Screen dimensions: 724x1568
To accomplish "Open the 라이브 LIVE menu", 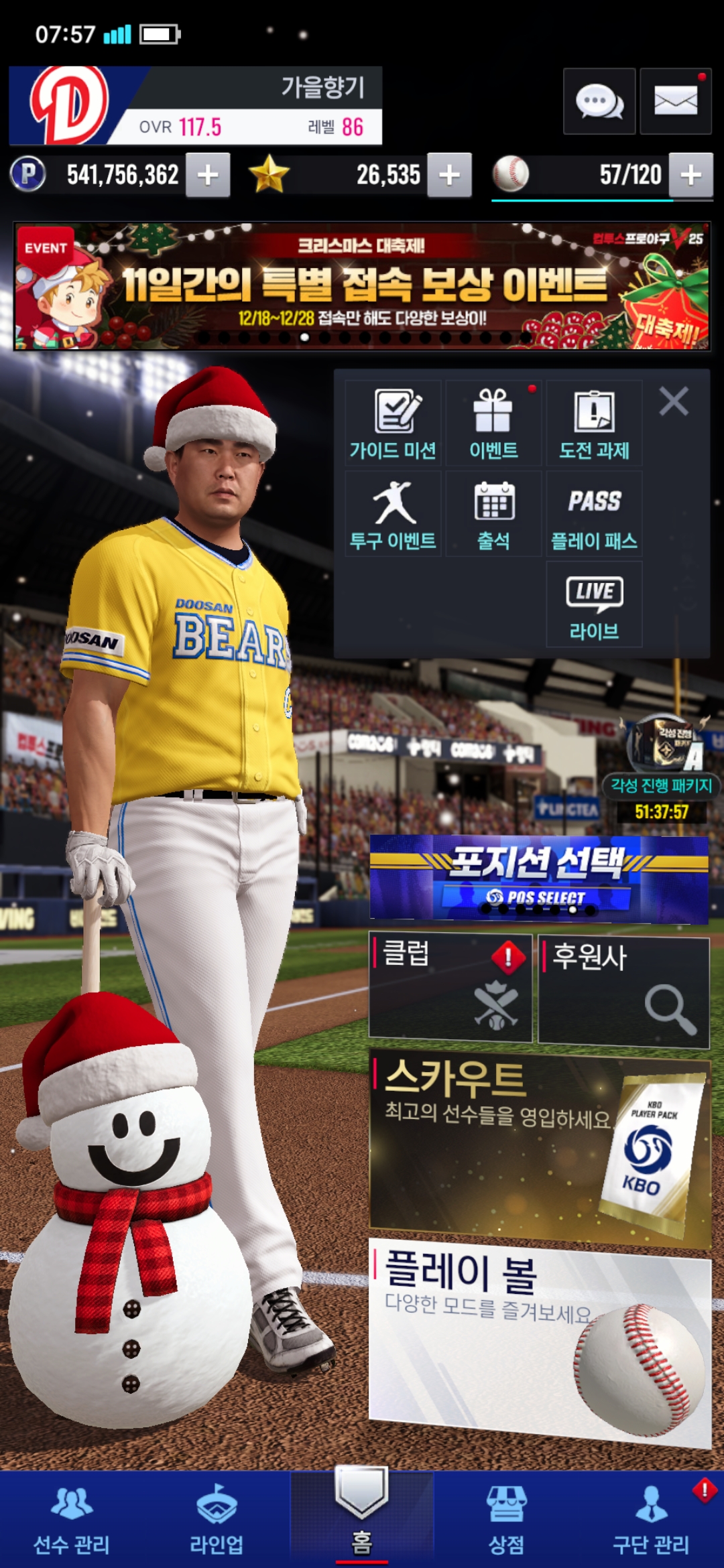I will pyautogui.click(x=595, y=604).
